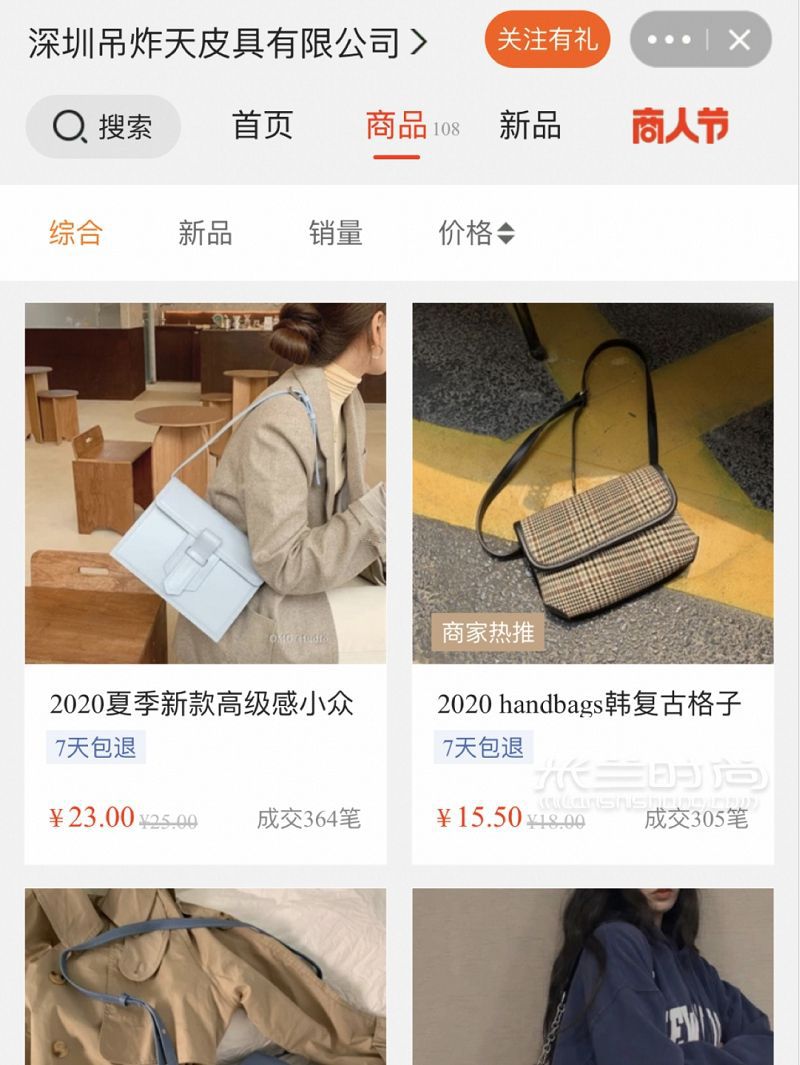Tap the 关注有礼 follow button

pyautogui.click(x=547, y=40)
